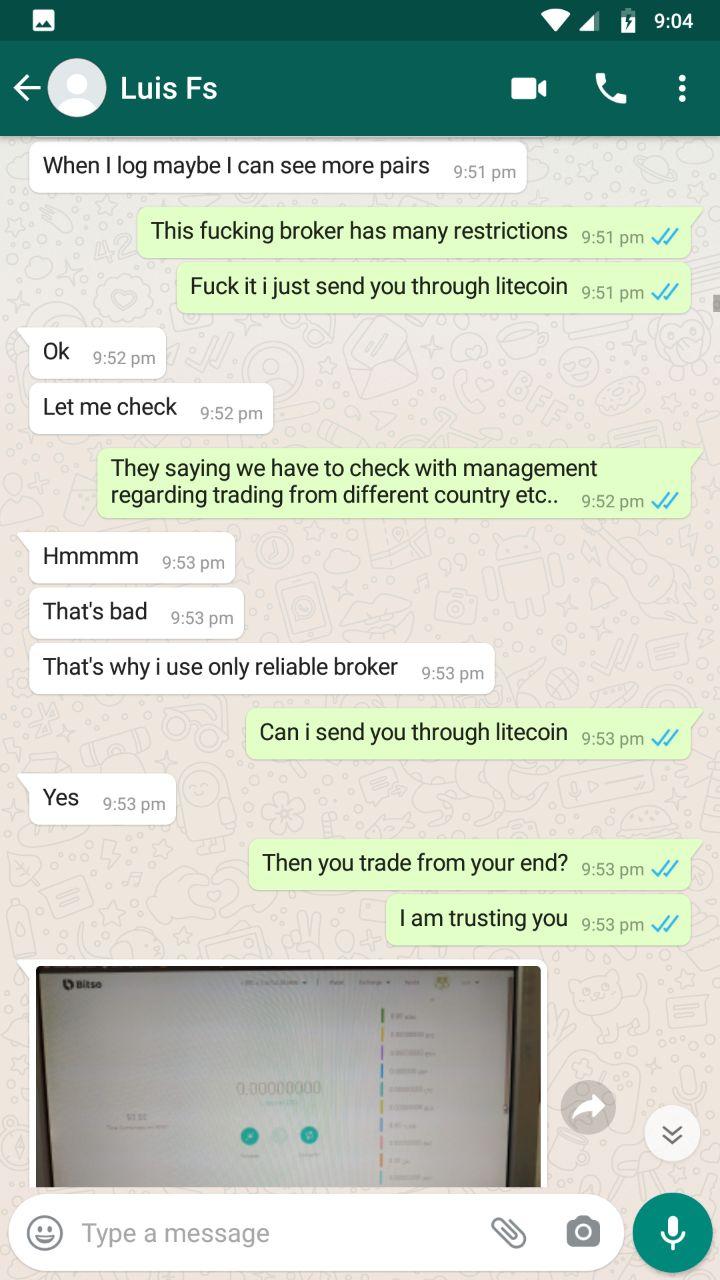Screen dimensions: 720x1280
Task: Open Luis Fs contact info
Action: [168, 88]
